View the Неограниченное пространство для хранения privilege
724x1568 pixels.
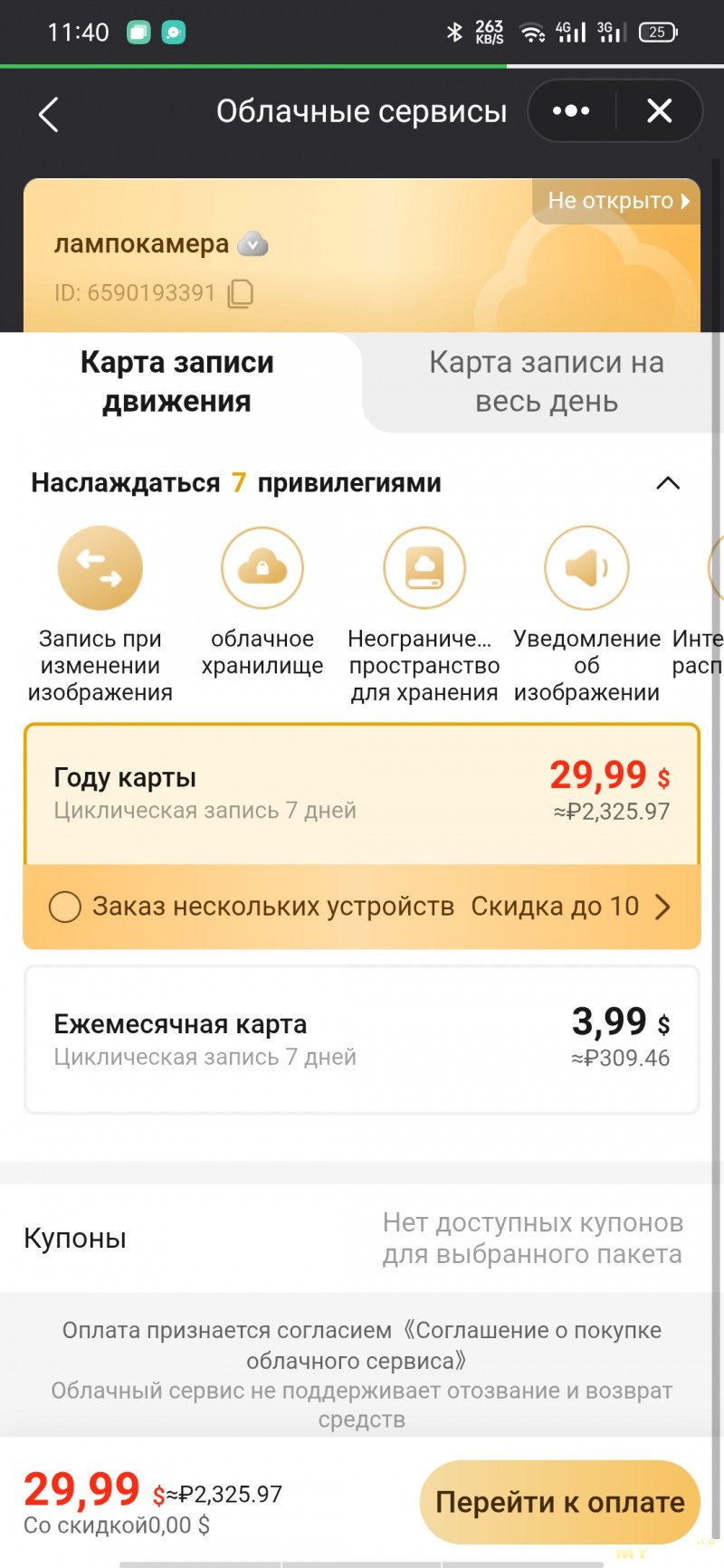point(424,568)
